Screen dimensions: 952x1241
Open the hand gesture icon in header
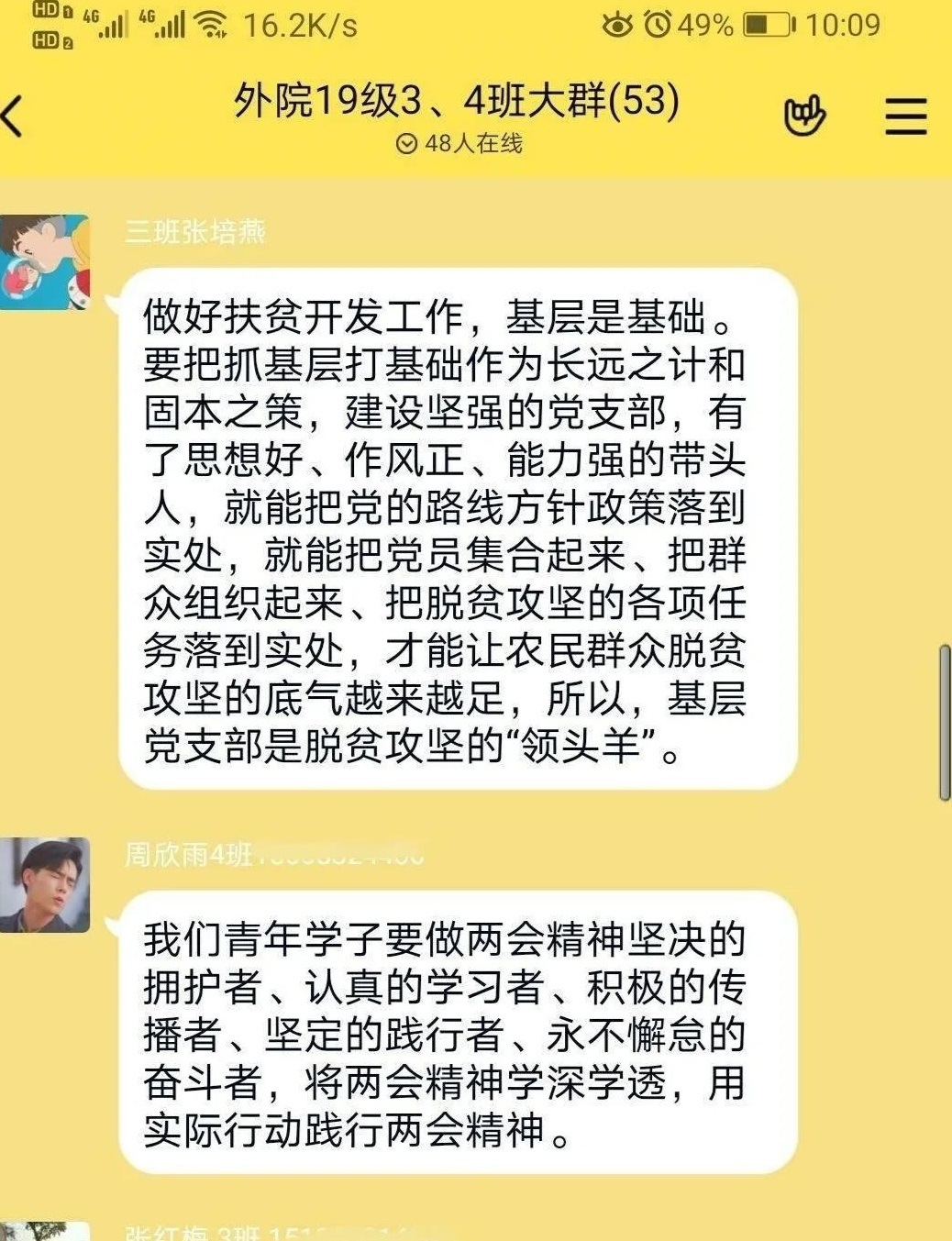(x=804, y=116)
